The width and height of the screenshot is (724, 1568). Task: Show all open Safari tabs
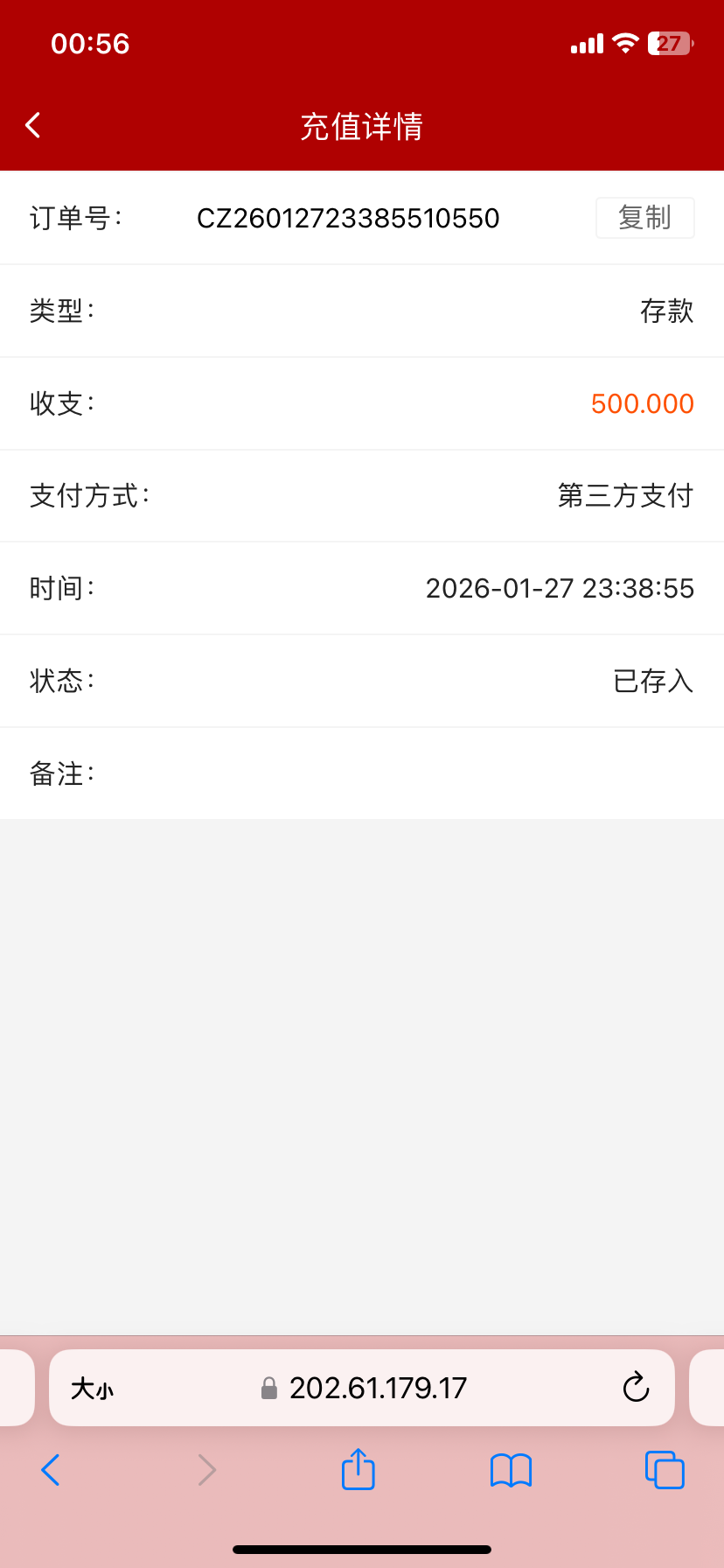(665, 1470)
